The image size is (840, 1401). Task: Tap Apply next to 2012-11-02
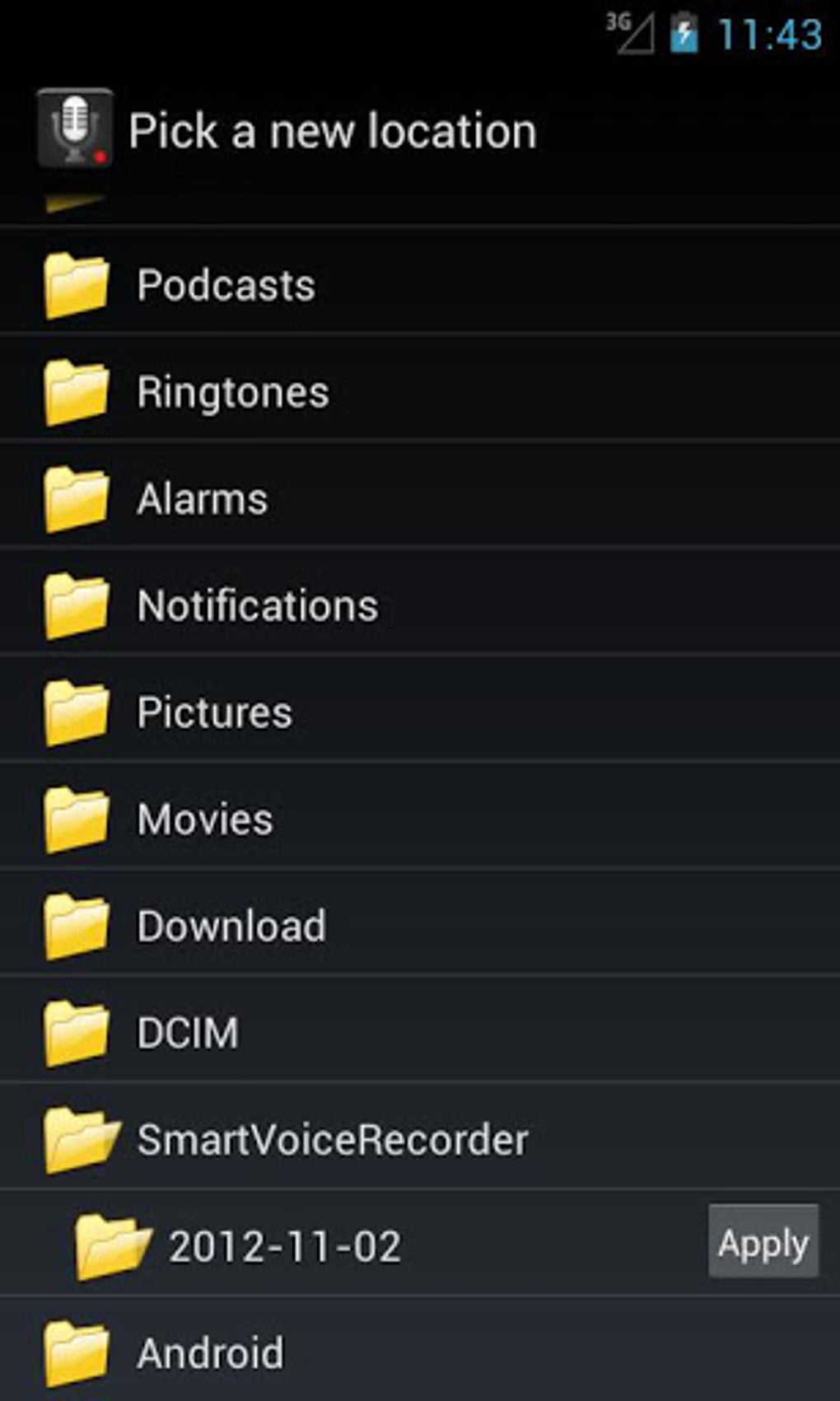(763, 1242)
